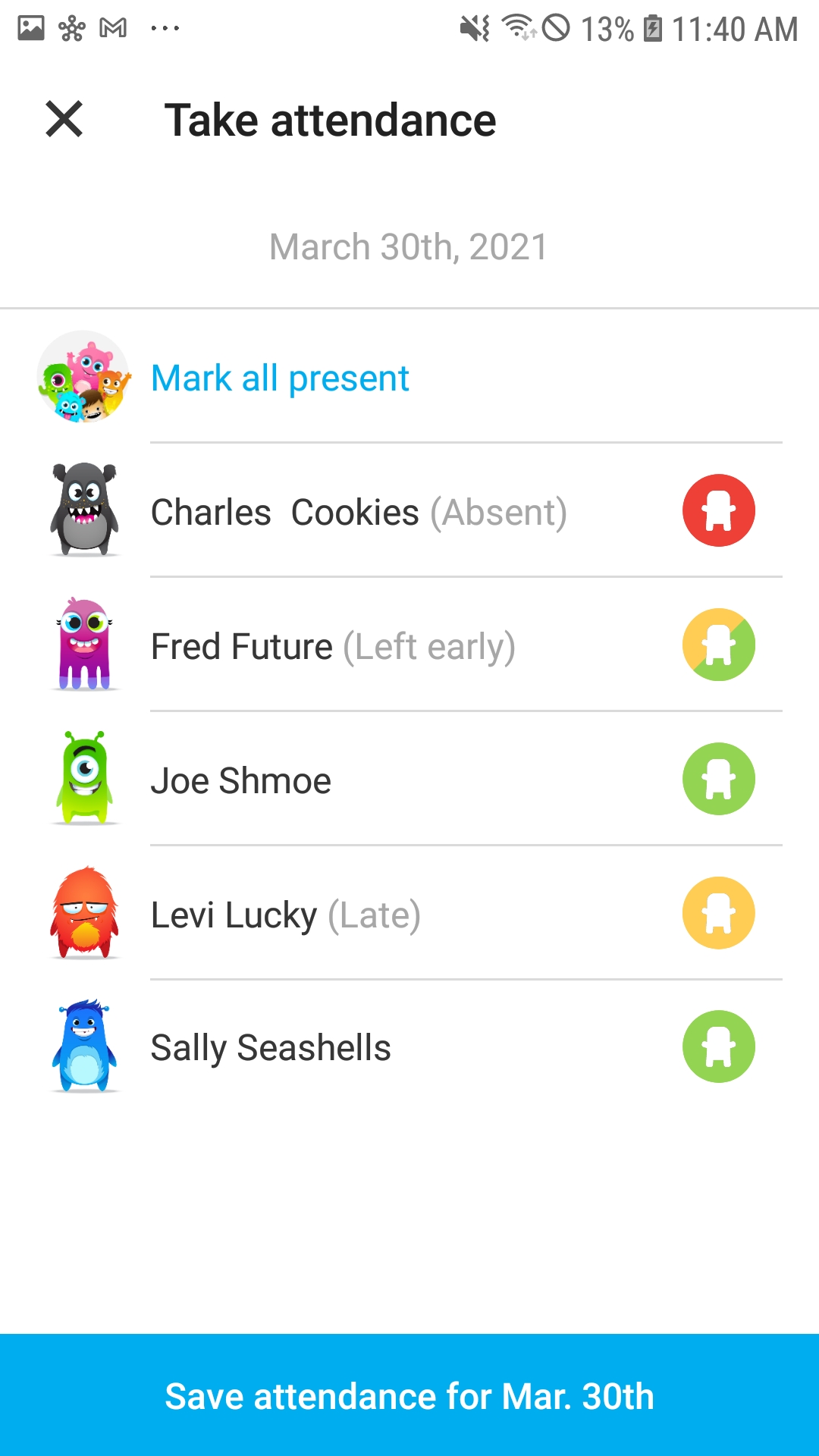The image size is (819, 1456).
Task: Click Sally Seashells' green attendance icon
Action: coord(718,1046)
